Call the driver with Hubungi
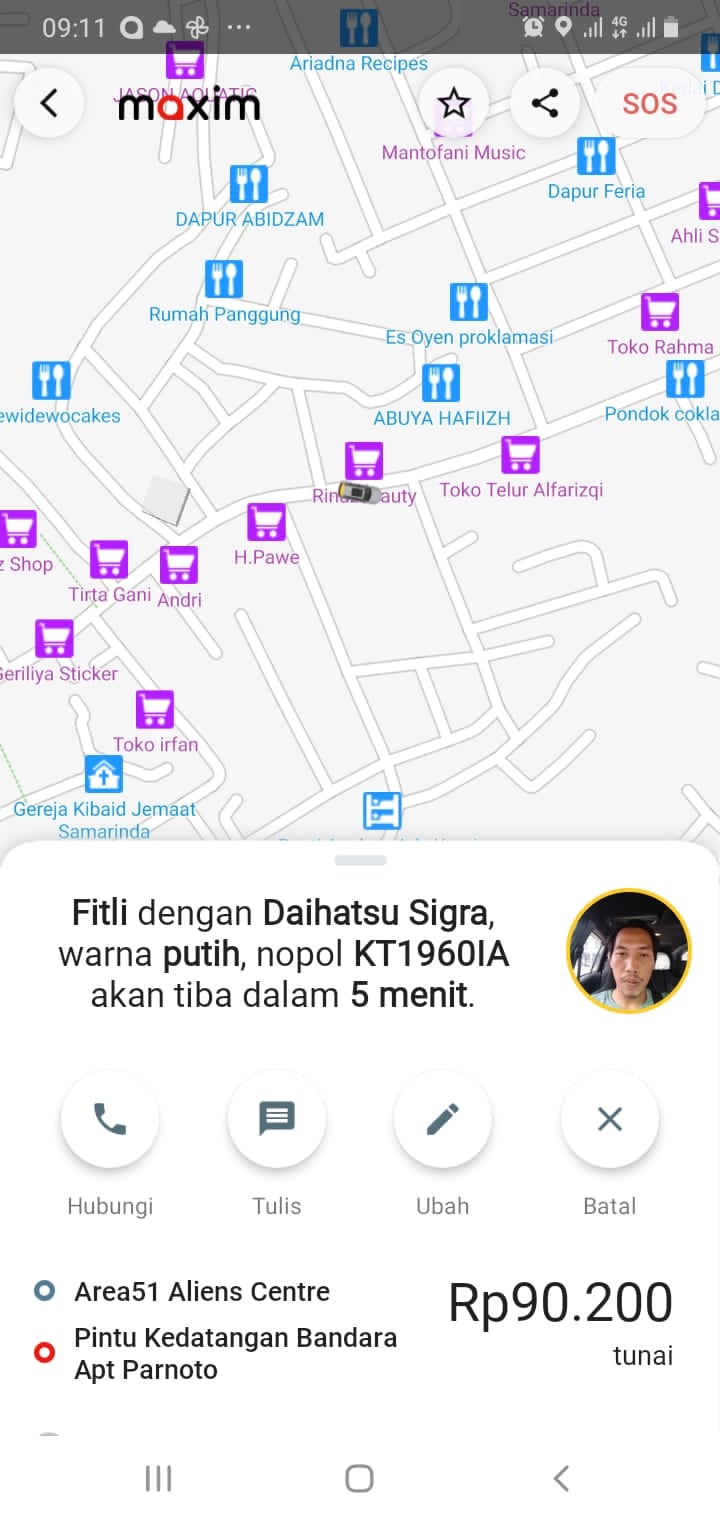This screenshot has height=1520, width=720. (110, 1119)
